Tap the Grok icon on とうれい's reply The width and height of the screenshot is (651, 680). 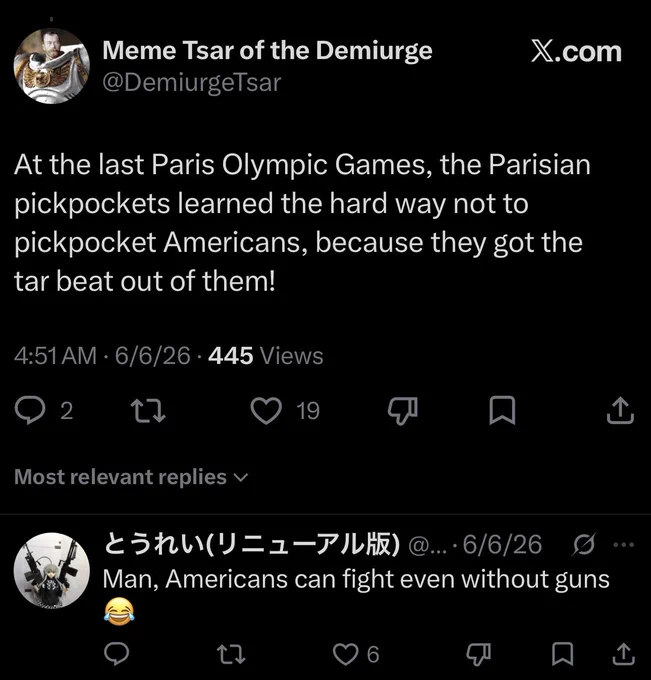[x=584, y=544]
